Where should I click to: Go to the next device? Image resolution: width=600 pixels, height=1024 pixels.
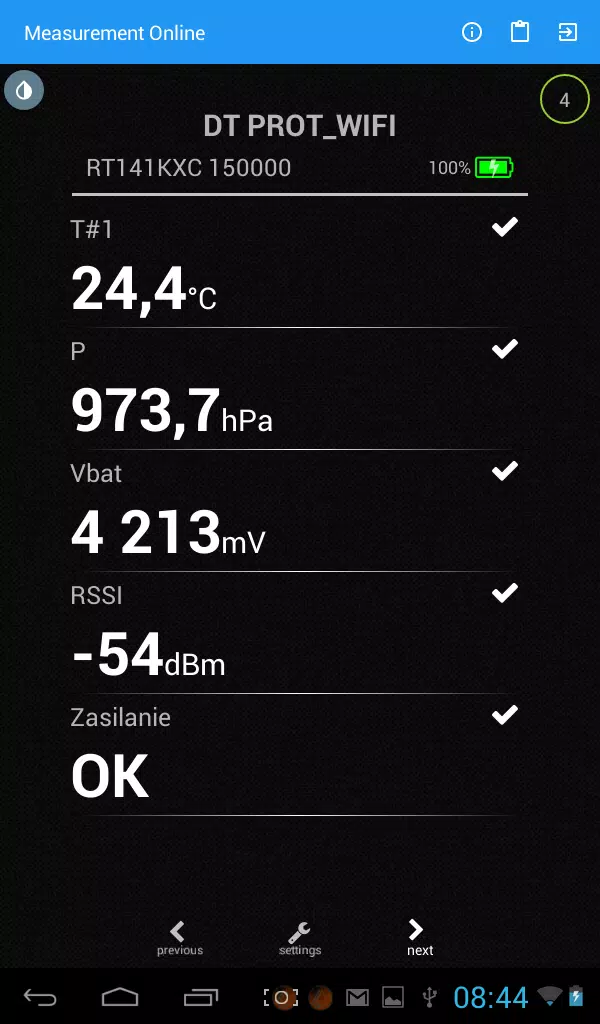click(419, 938)
